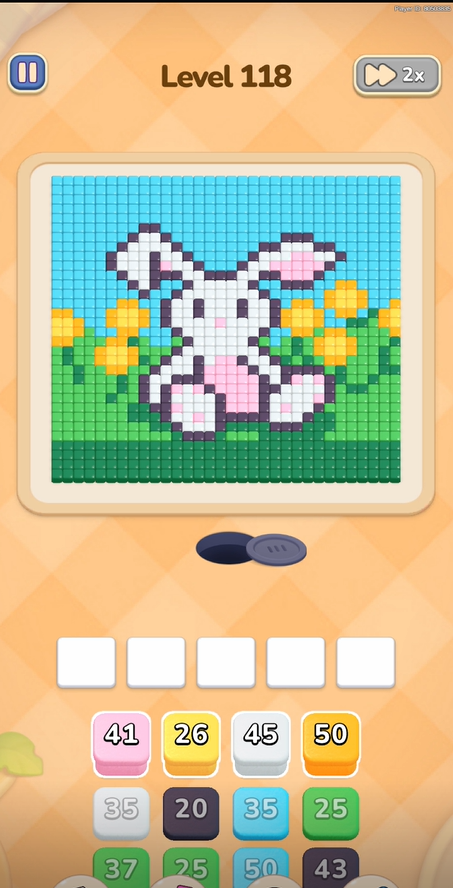
Task: Choose the orange 50 block
Action: point(331,744)
